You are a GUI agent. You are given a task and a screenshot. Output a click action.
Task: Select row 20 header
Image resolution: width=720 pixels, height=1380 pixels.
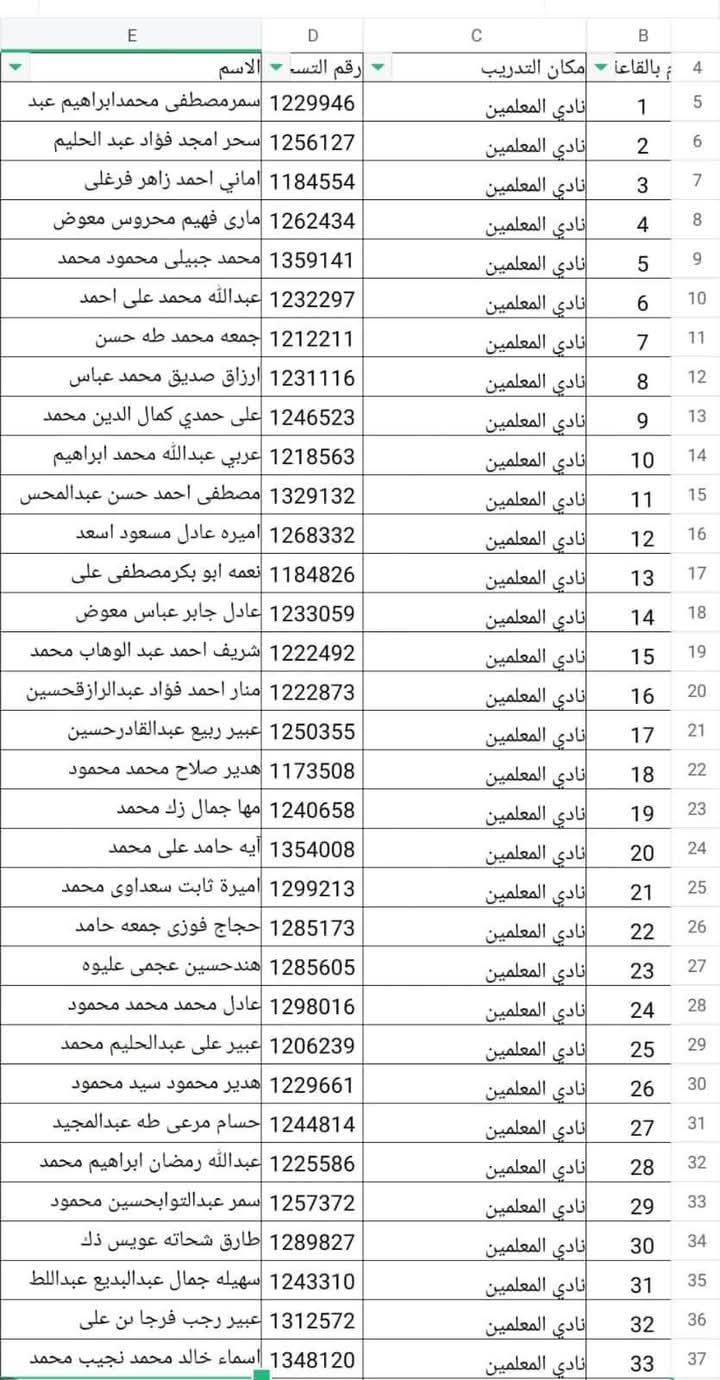[x=697, y=691]
